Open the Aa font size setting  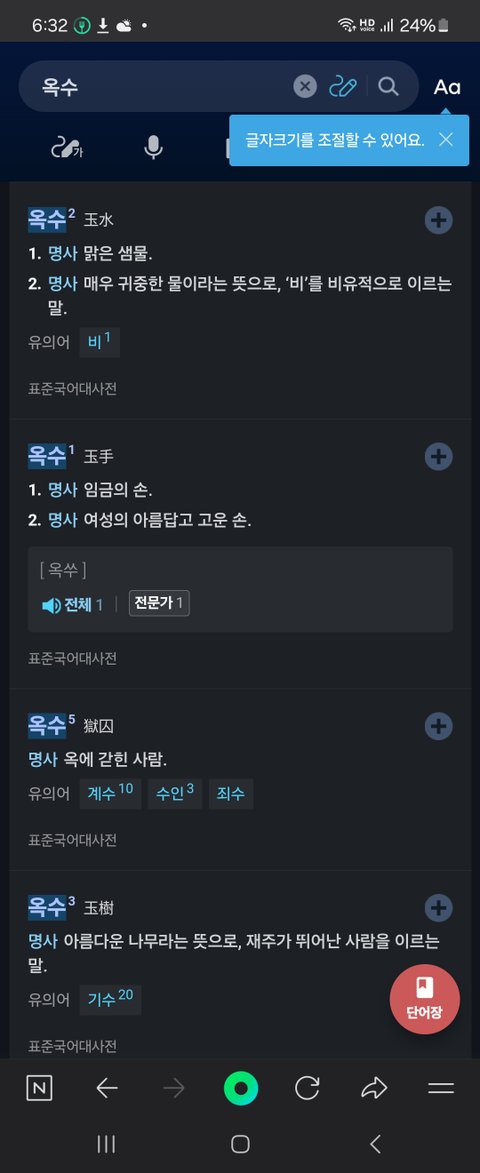click(447, 88)
